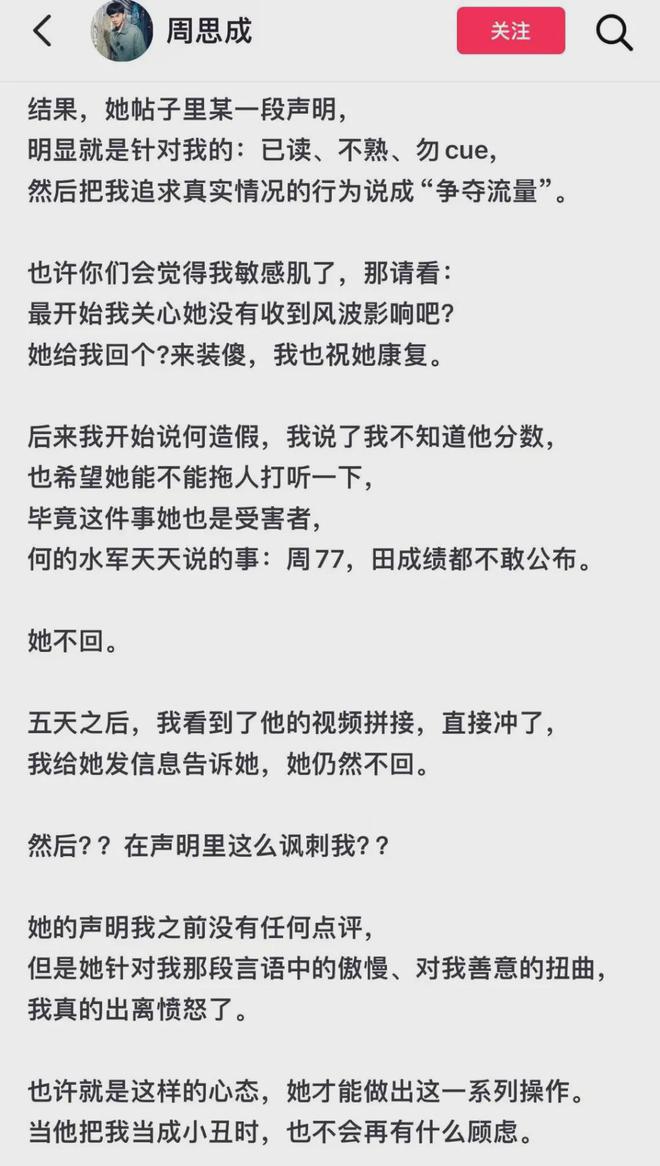Go back using the arrow icon
Image resolution: width=660 pixels, height=1166 pixels.
point(42,31)
